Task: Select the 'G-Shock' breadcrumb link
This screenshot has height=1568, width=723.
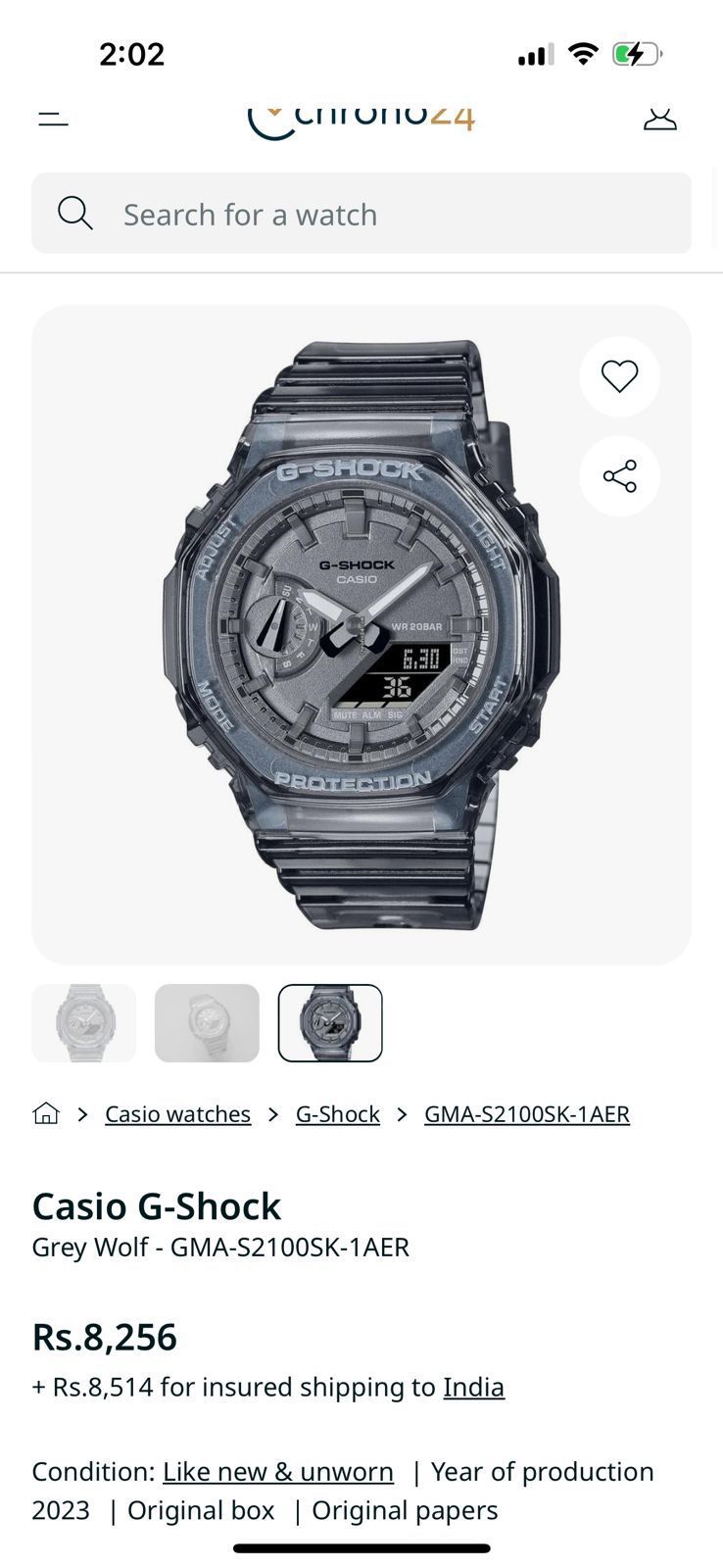Action: pos(337,1113)
